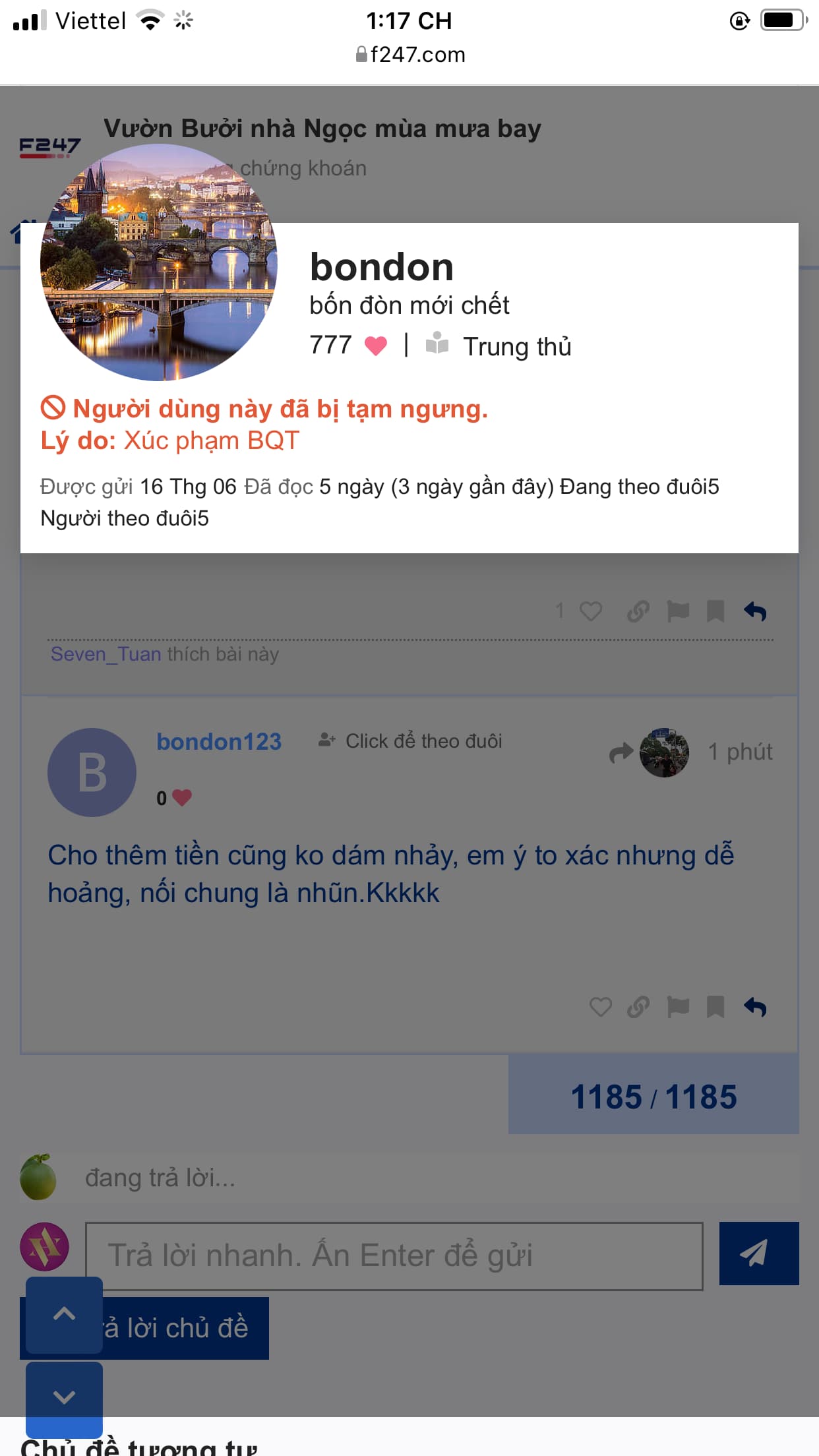The width and height of the screenshot is (819, 1456).
Task: Open bondon123's profile link
Action: point(219,742)
